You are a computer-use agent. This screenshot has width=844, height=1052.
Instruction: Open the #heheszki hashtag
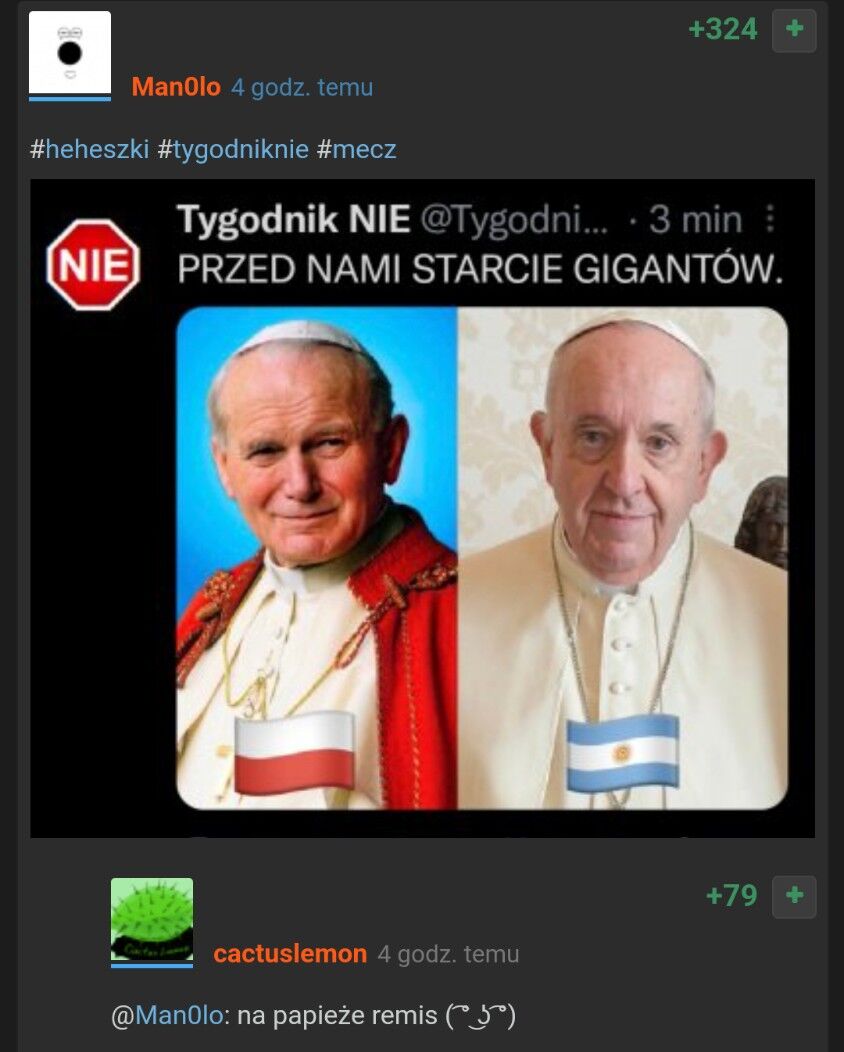[x=89, y=149]
